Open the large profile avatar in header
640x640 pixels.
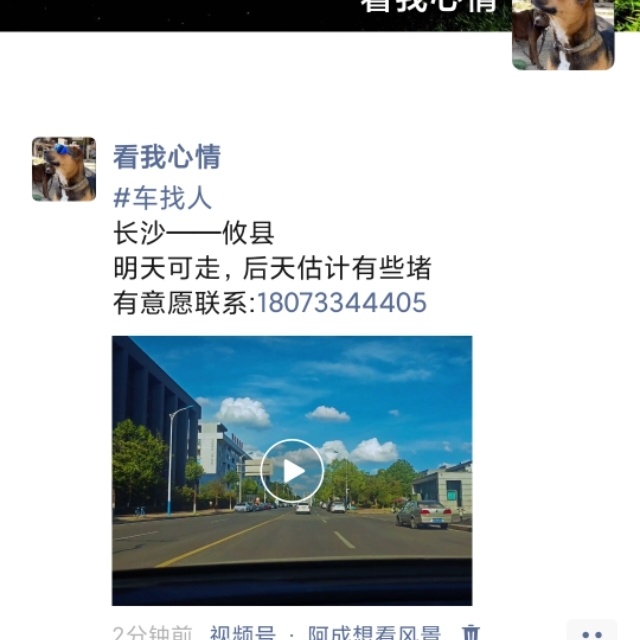coord(563,35)
